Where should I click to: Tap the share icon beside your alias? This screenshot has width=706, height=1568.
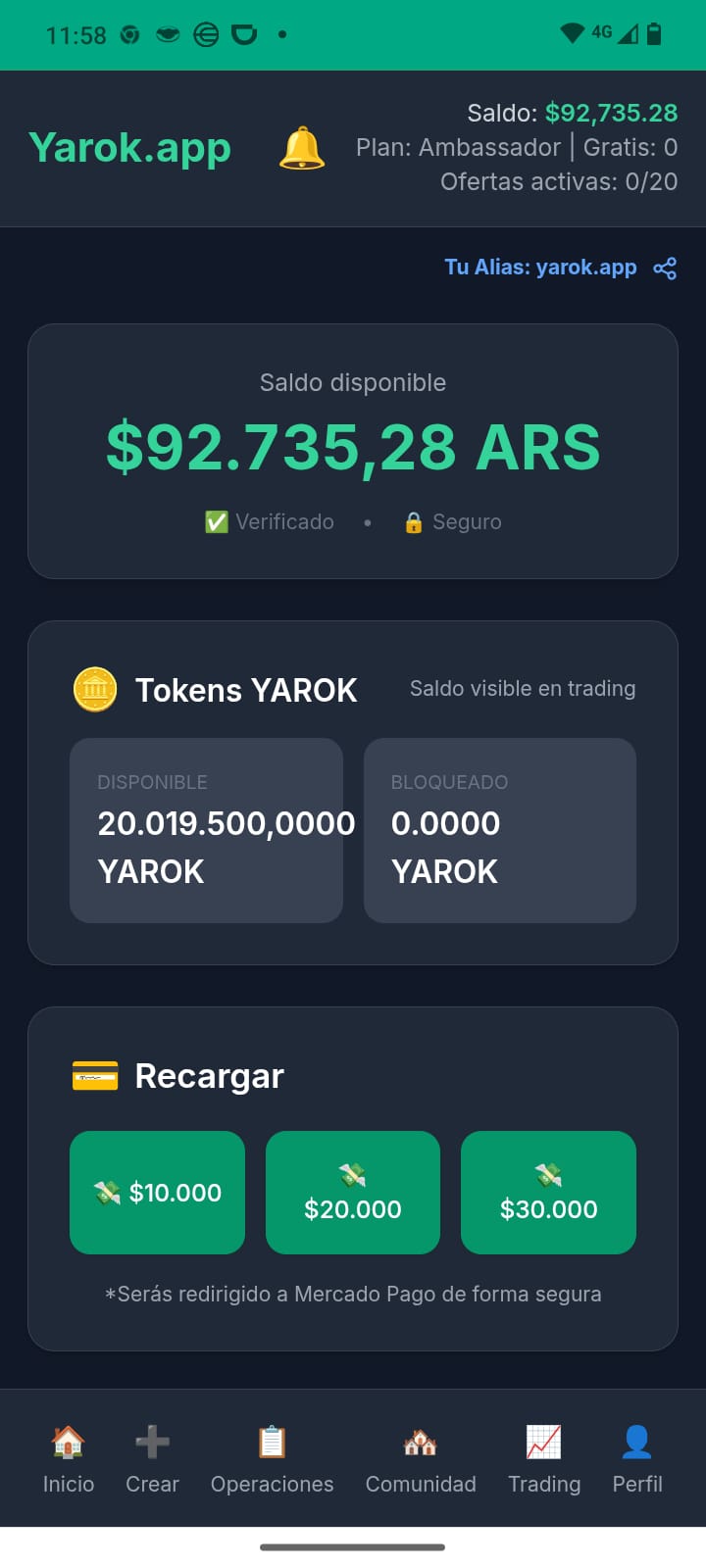(665, 267)
